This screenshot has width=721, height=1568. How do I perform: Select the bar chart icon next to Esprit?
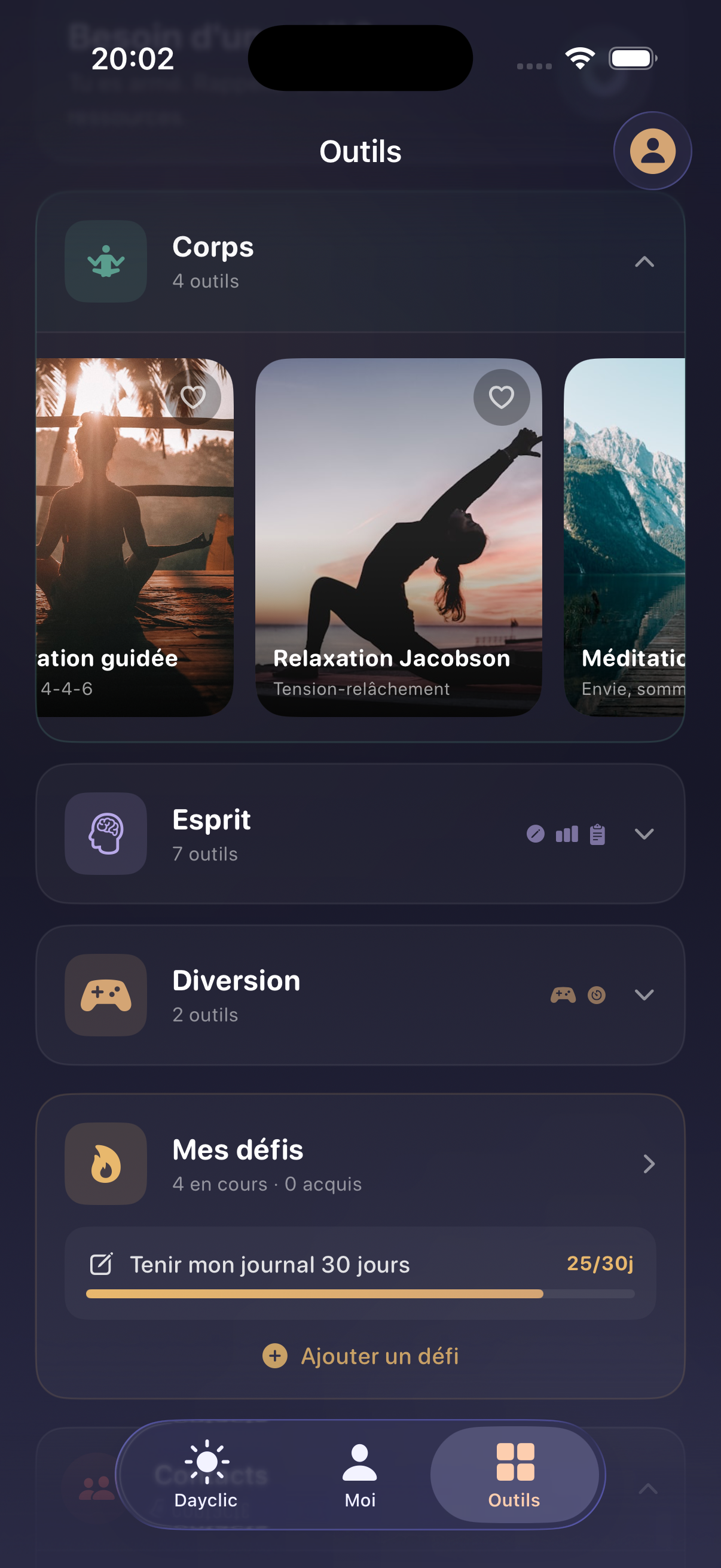click(566, 834)
